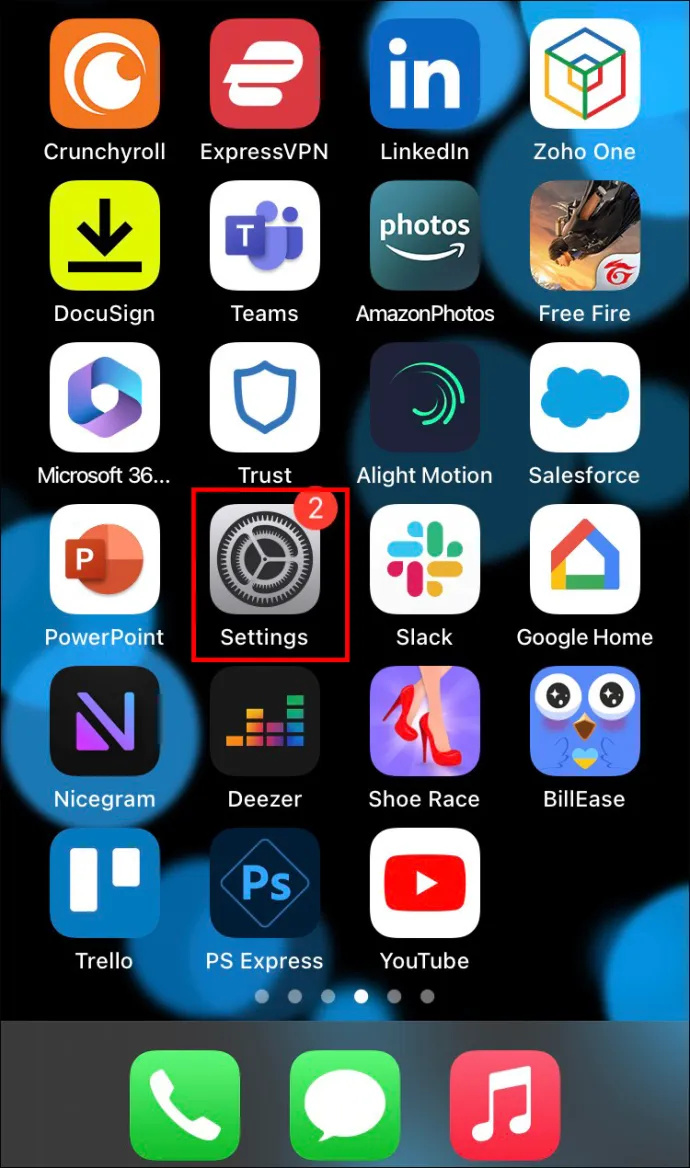690x1168 pixels.
Task: Open PowerPoint
Action: click(105, 559)
